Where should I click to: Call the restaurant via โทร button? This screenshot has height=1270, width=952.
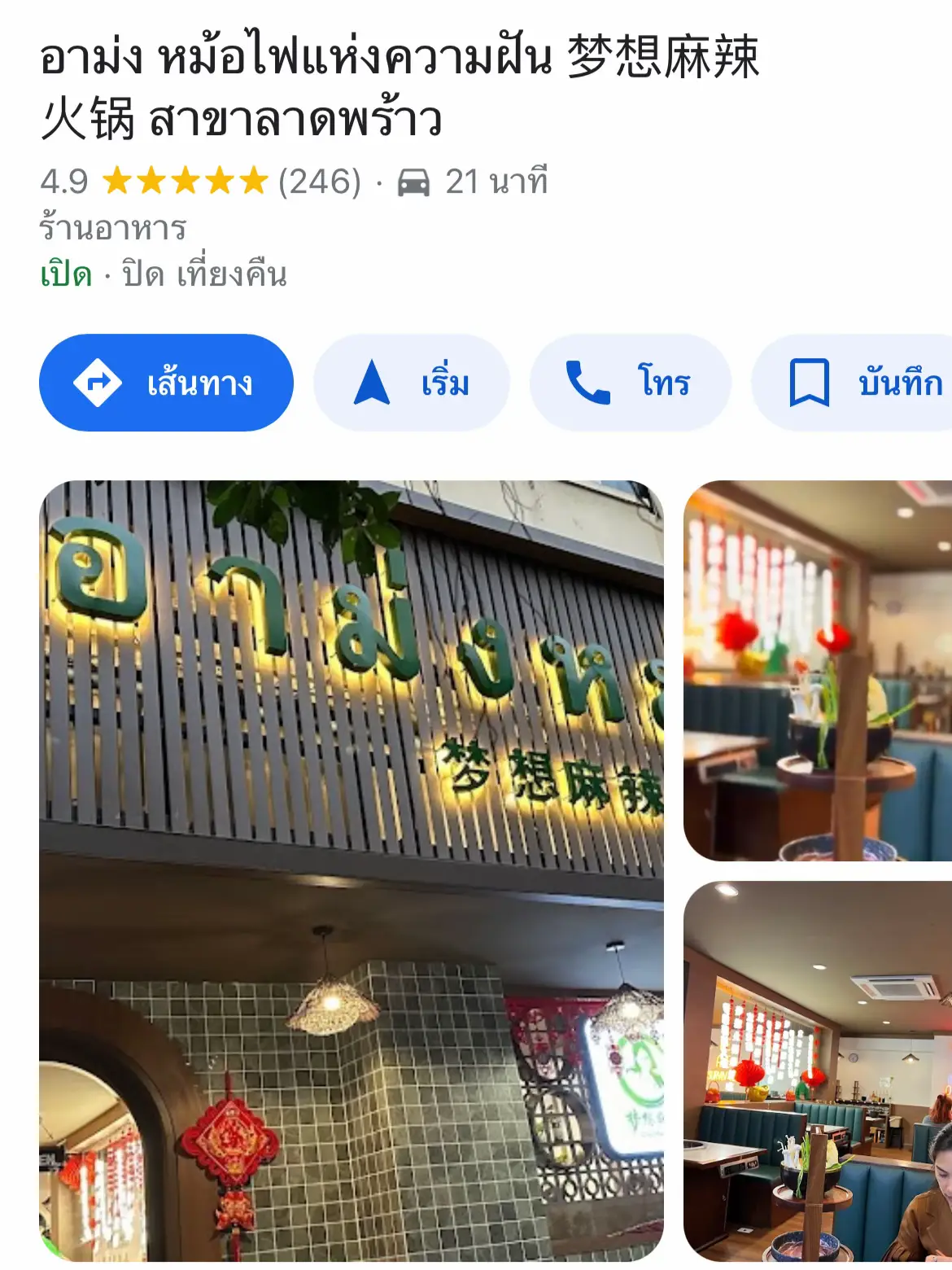click(x=627, y=382)
